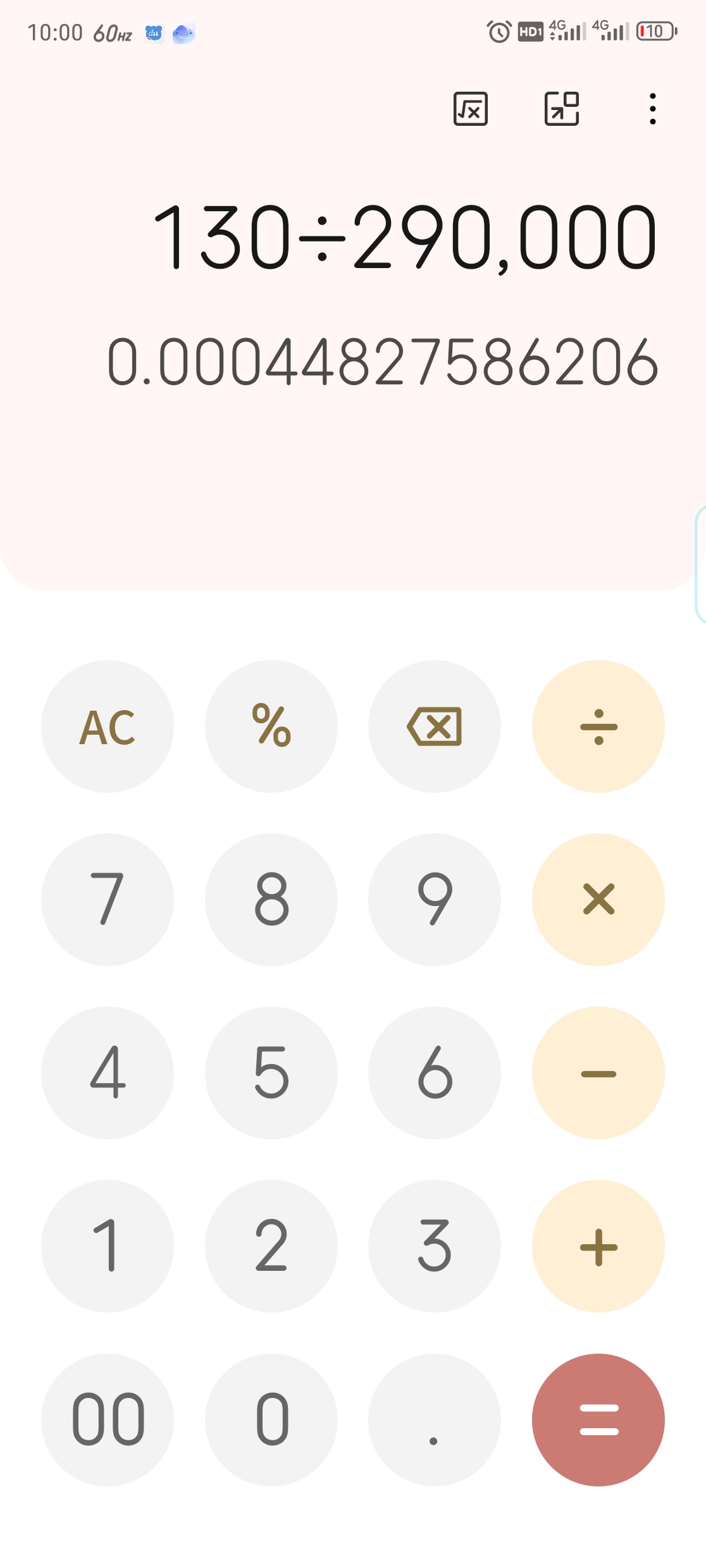Enter digit 5

click(271, 1073)
